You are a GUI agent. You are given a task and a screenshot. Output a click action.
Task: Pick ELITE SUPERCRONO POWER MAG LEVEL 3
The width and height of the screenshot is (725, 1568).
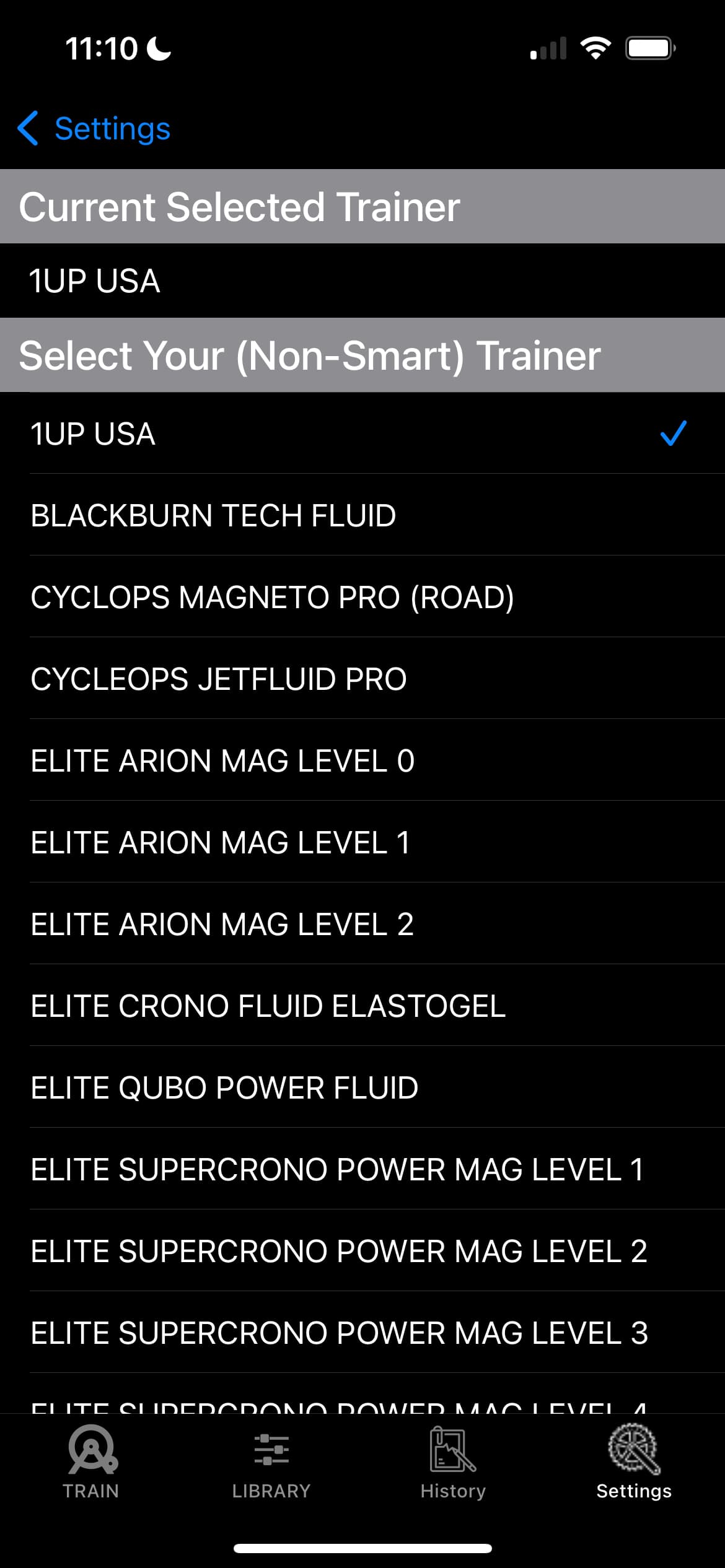pos(362,1333)
